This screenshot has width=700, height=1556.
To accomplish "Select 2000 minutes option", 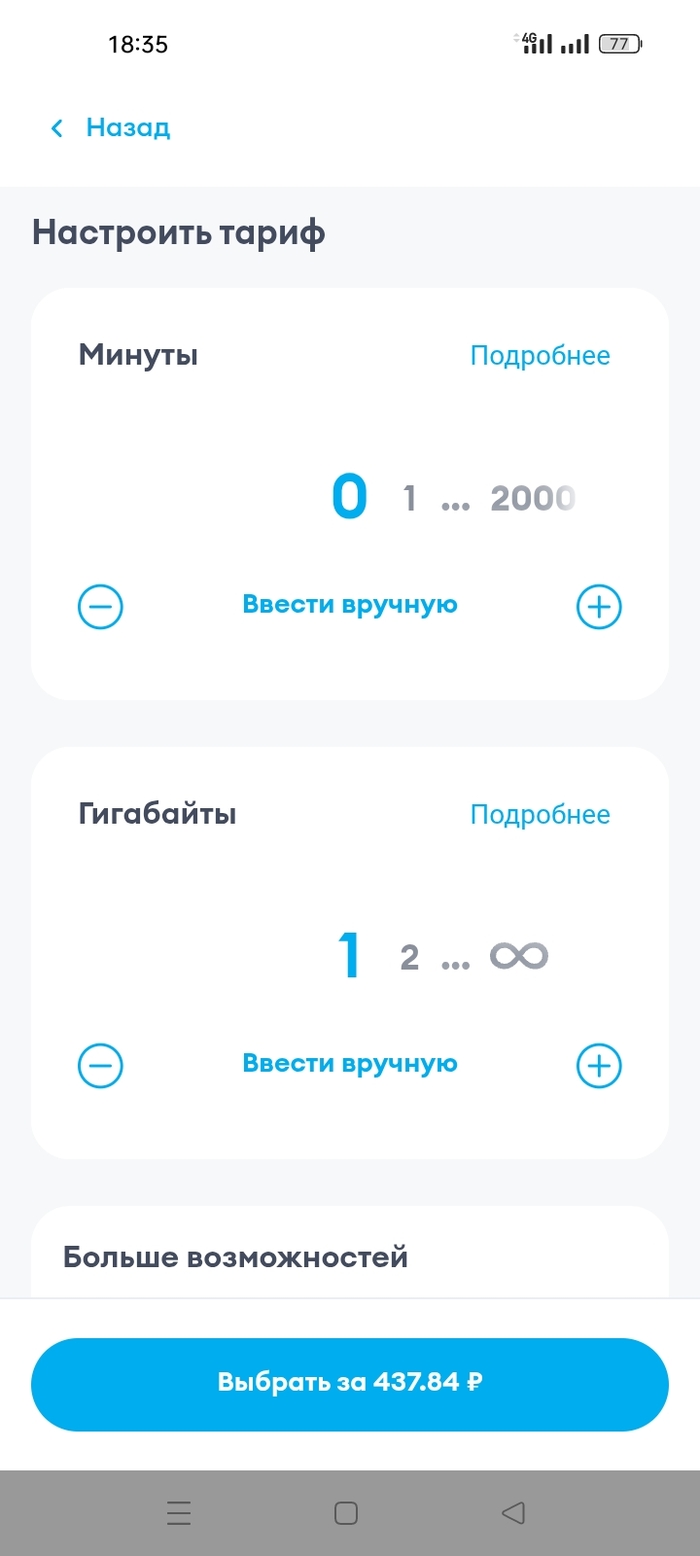I will (532, 498).
